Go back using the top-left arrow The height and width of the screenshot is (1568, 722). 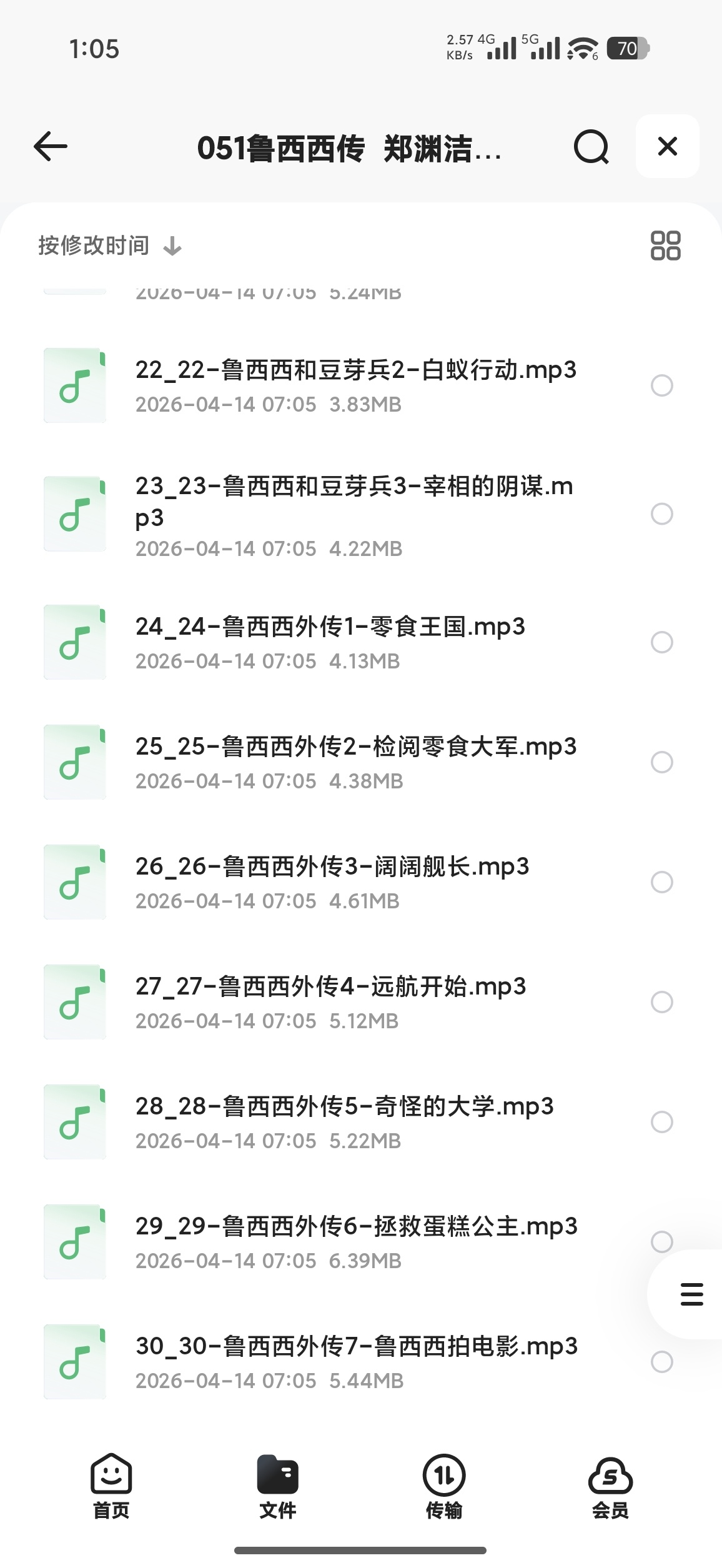point(51,147)
